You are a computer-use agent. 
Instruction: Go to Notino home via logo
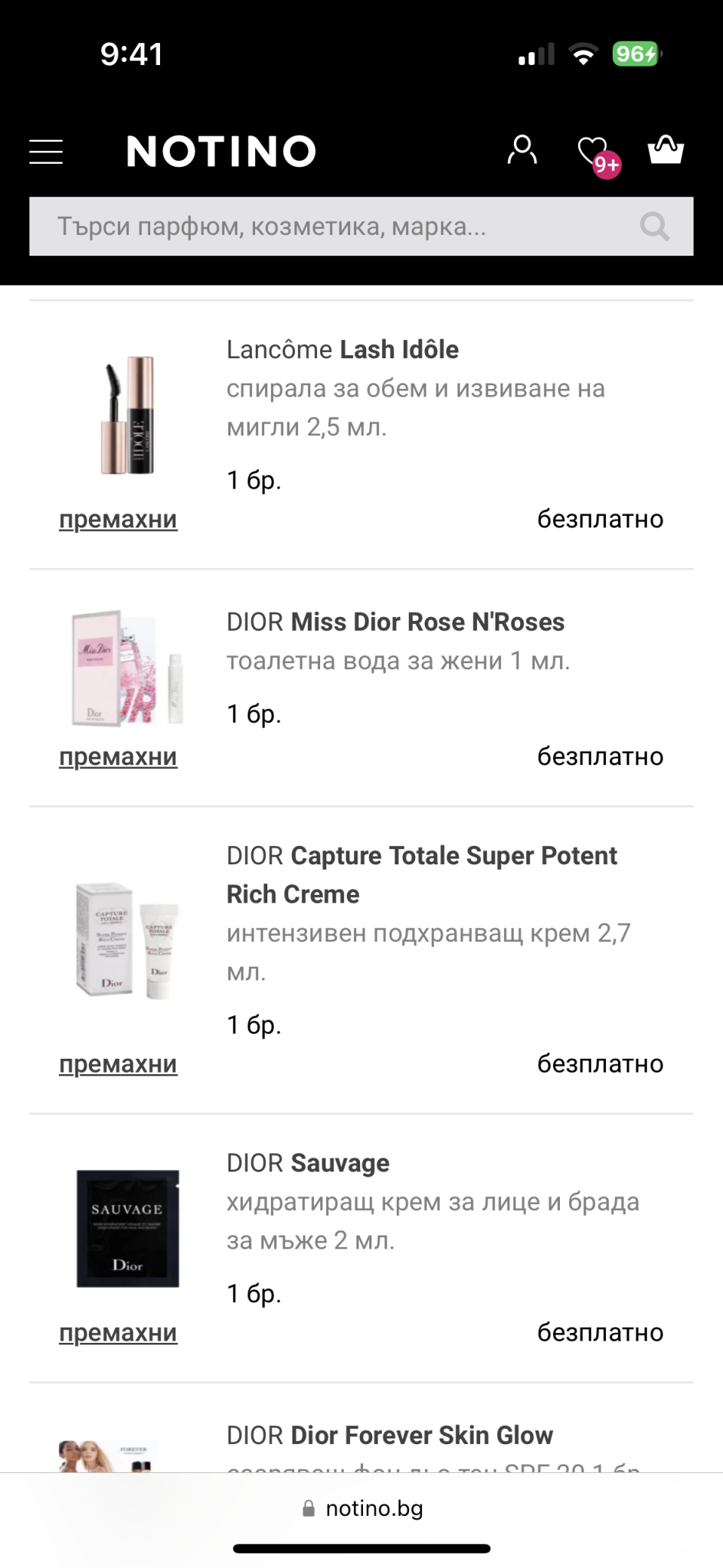click(221, 151)
